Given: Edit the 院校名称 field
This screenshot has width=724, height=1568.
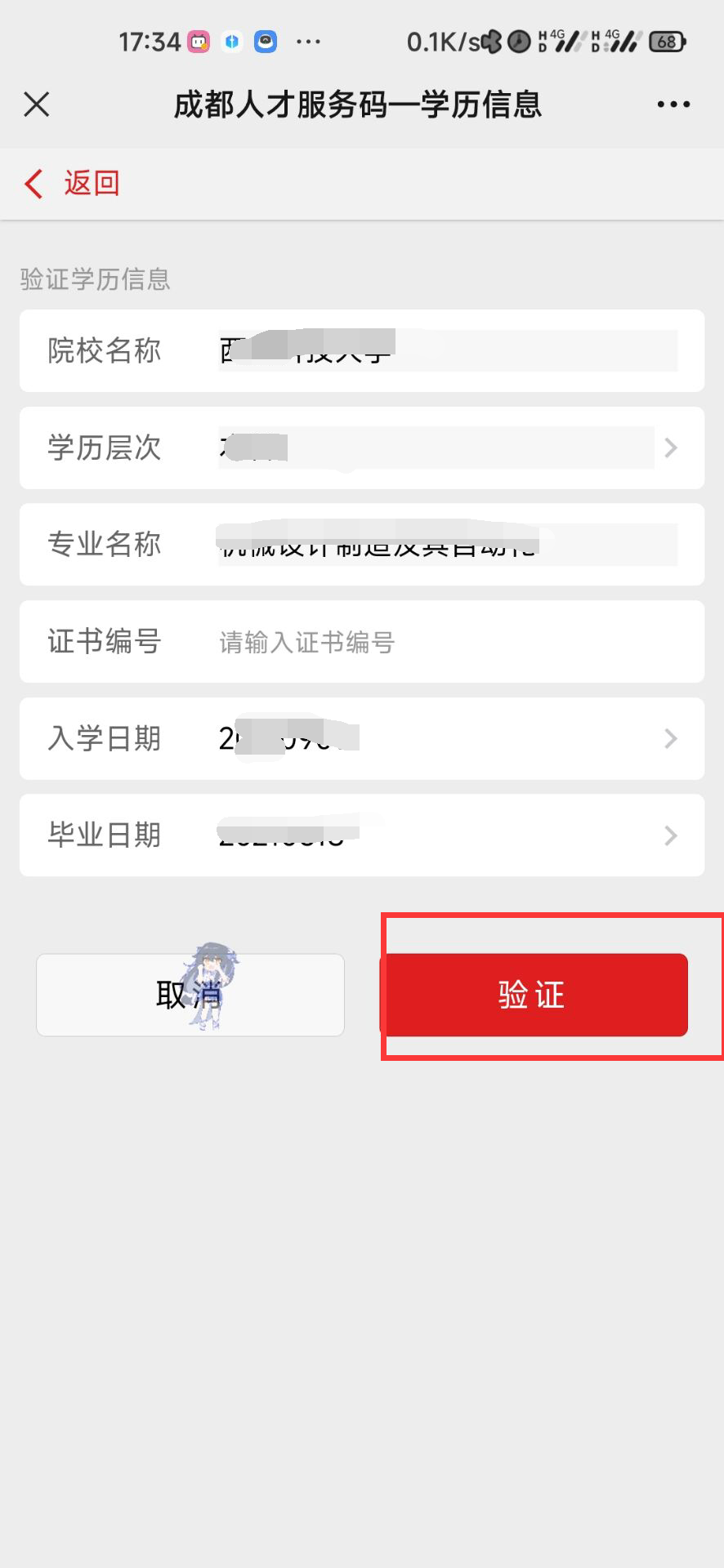Looking at the screenshot, I should [x=447, y=351].
